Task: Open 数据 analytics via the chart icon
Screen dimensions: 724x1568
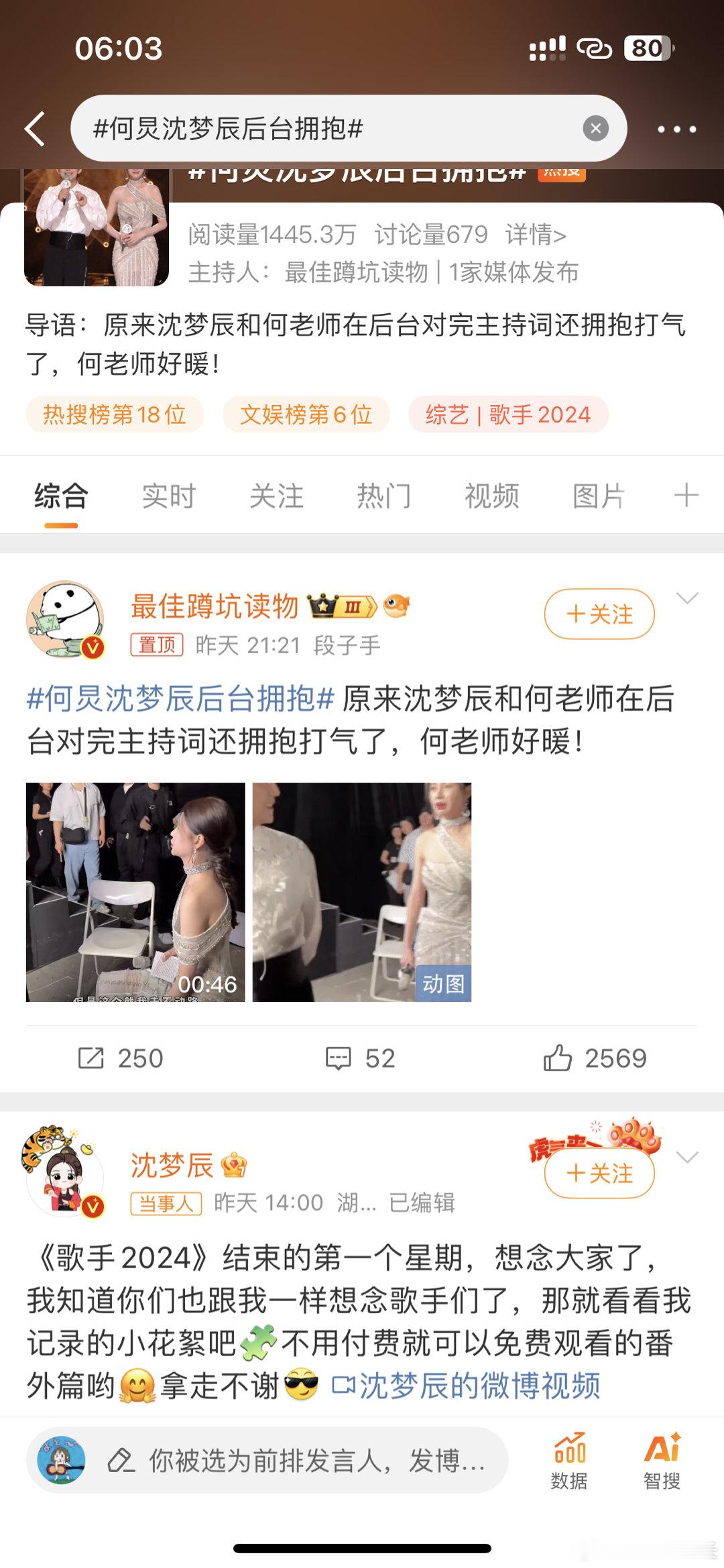Action: [x=570, y=1450]
